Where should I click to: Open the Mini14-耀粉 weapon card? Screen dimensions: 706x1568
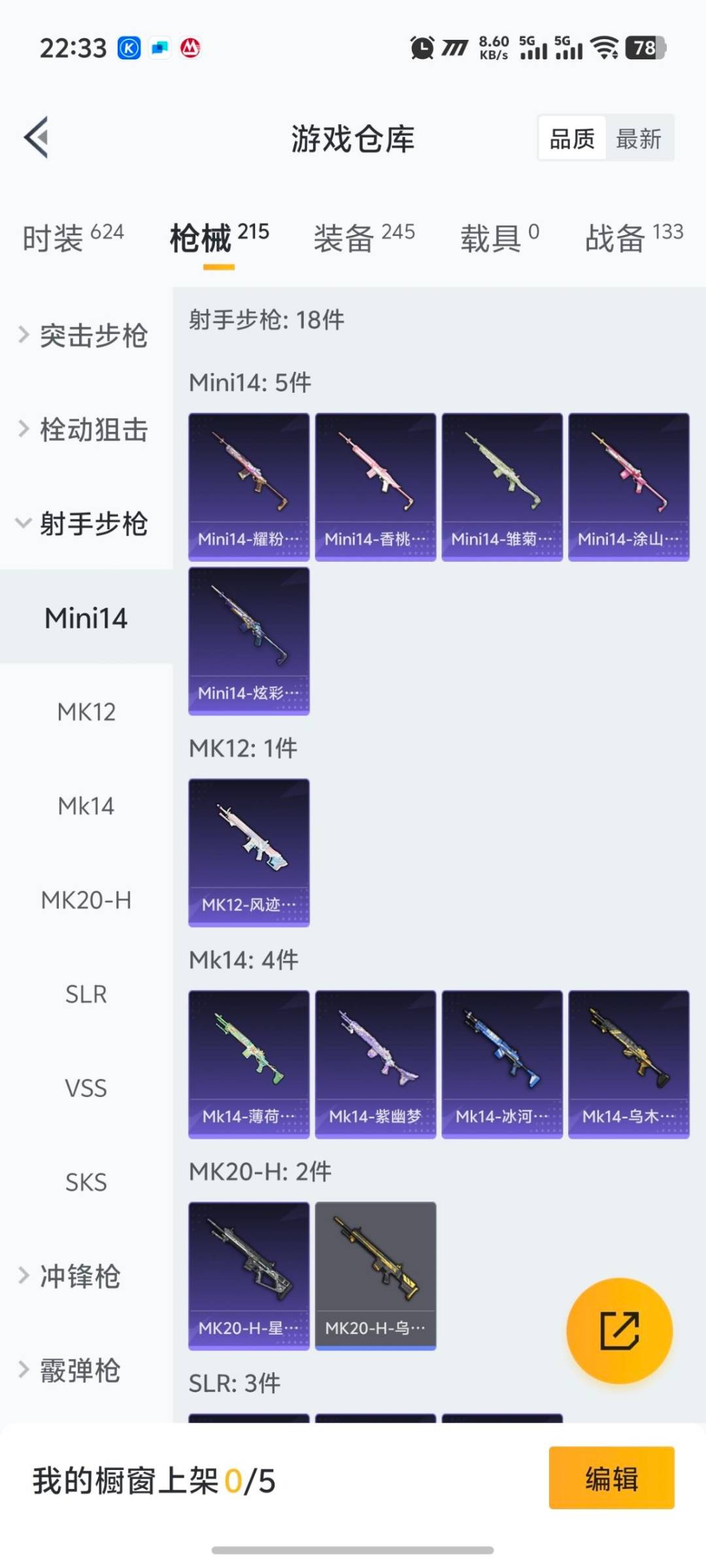pos(248,485)
